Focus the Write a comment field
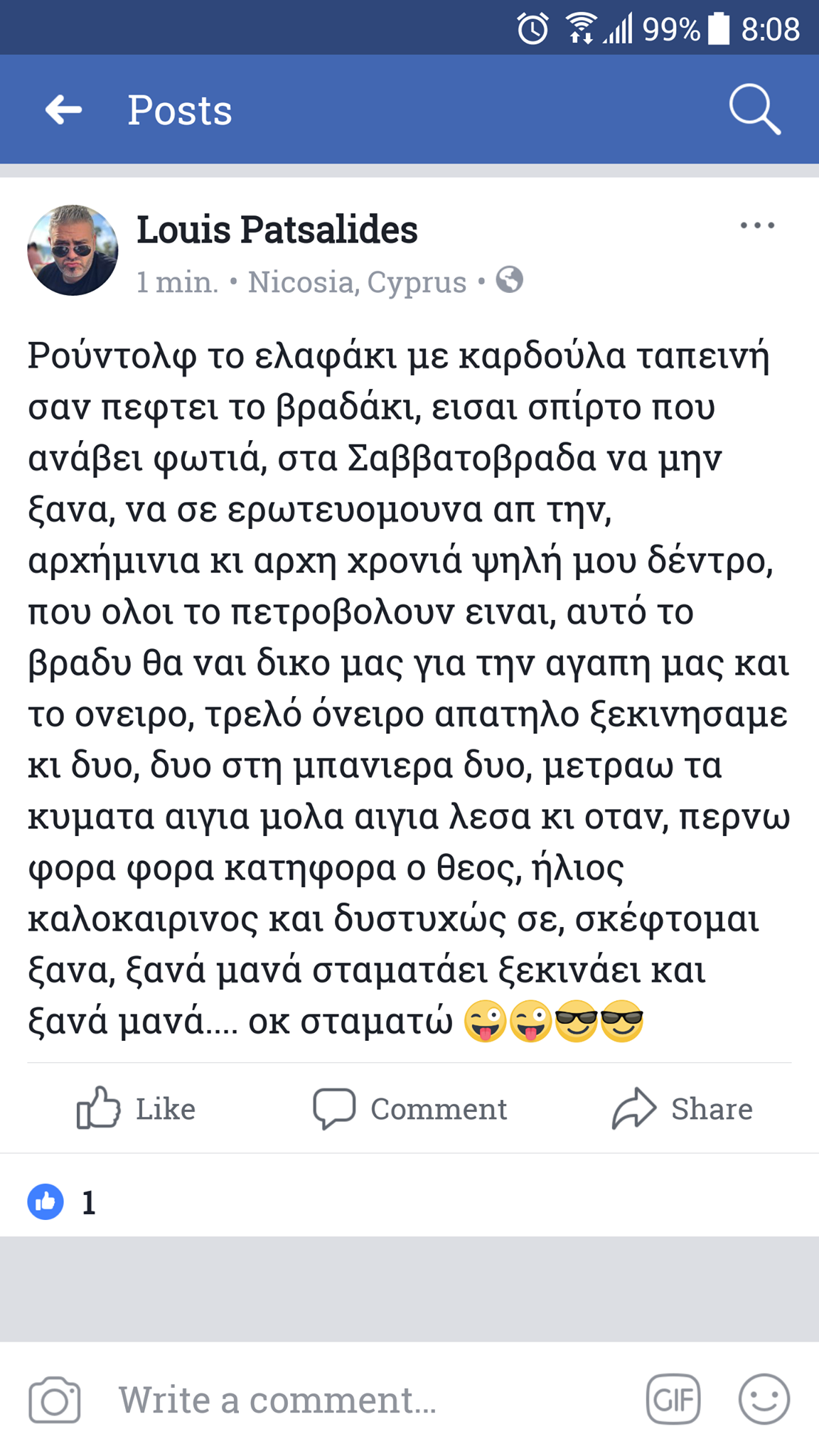 pyautogui.click(x=355, y=1399)
